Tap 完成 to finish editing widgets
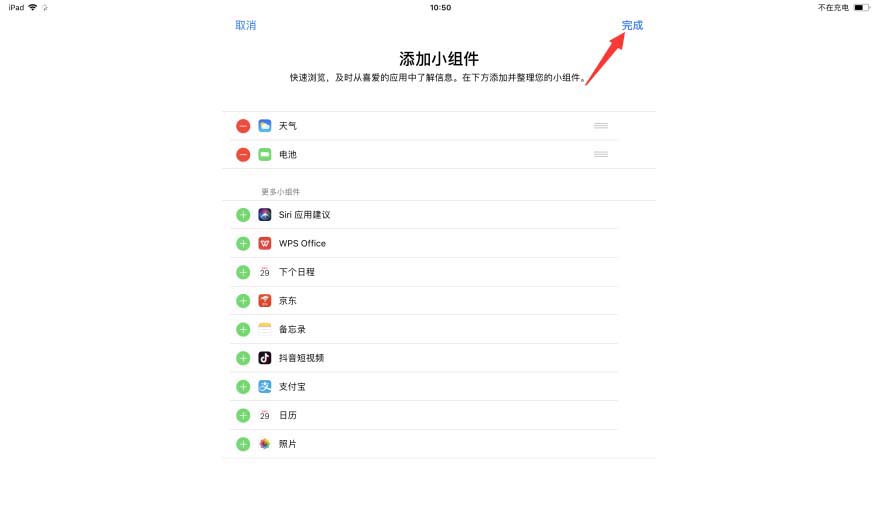The height and width of the screenshot is (512, 881). (632, 25)
